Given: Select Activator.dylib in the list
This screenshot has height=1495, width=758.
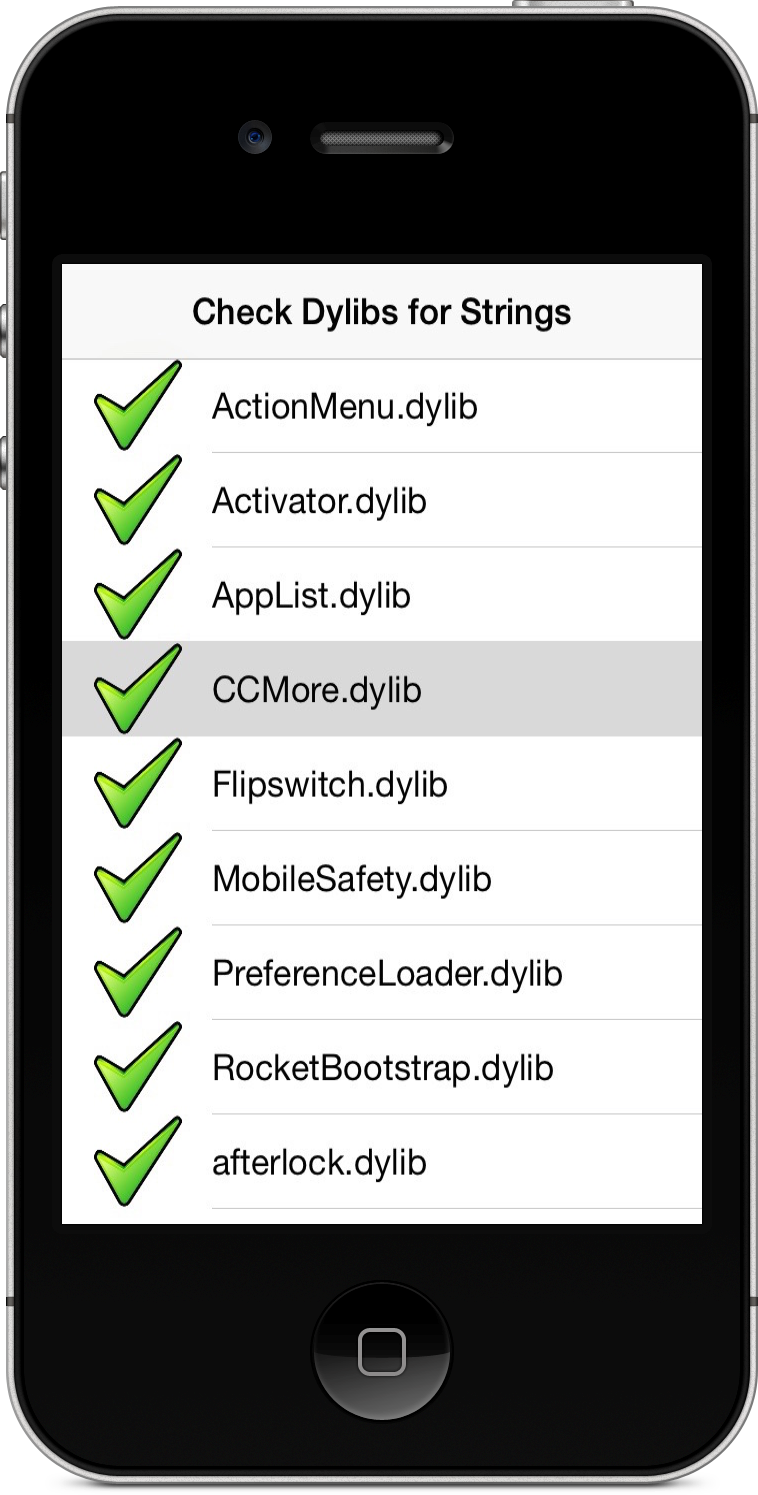Looking at the screenshot, I should point(382,500).
